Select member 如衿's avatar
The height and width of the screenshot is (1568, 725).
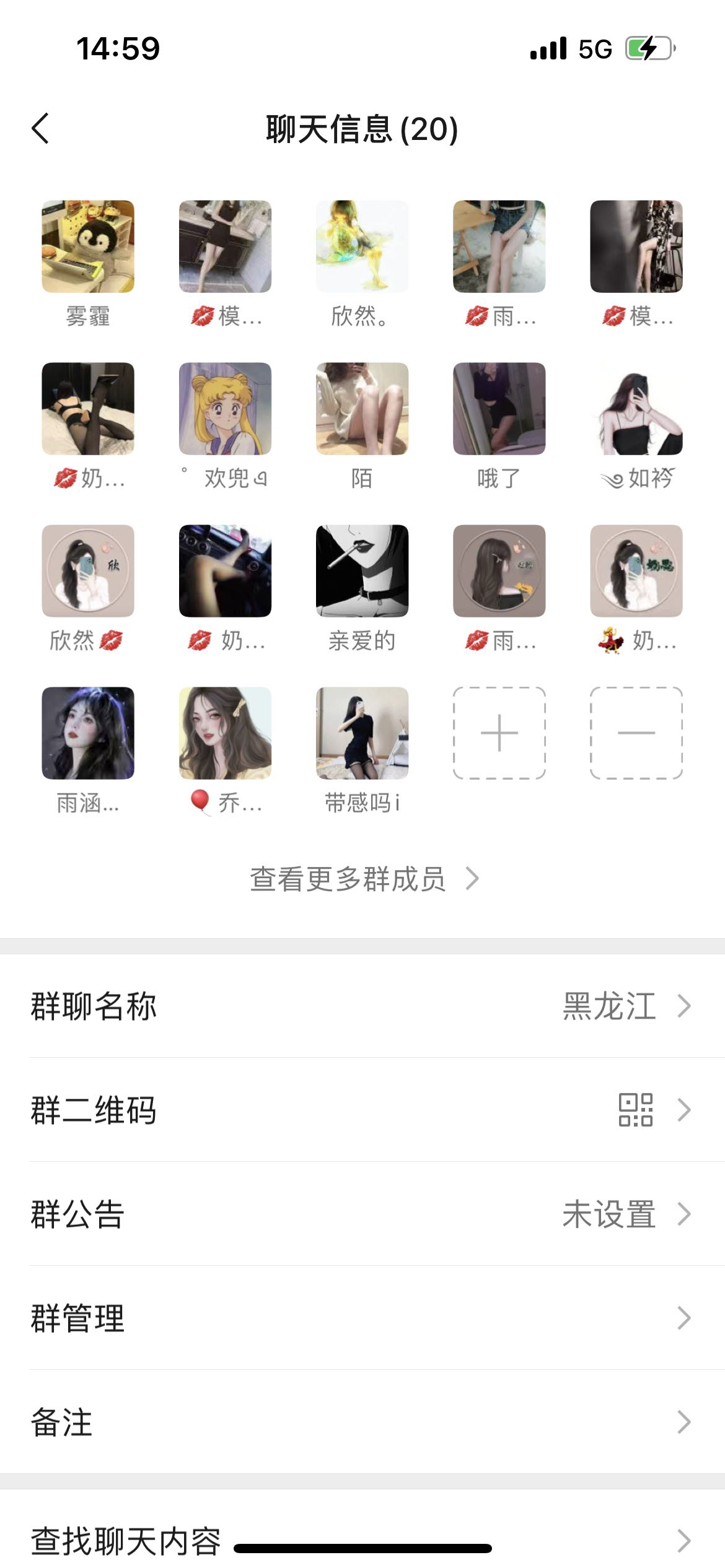636,409
